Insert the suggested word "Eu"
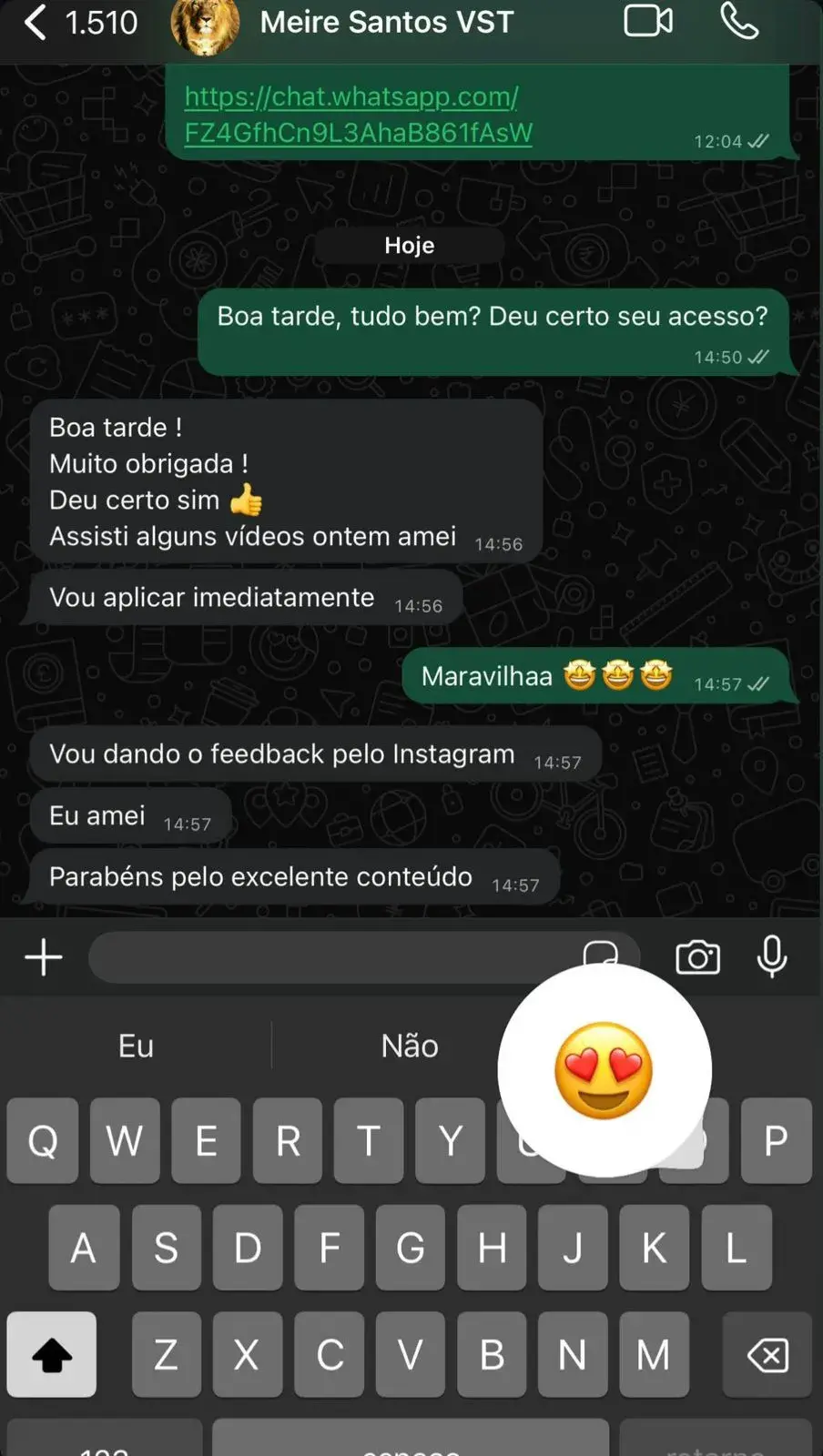The width and height of the screenshot is (823, 1456). 137,1046
